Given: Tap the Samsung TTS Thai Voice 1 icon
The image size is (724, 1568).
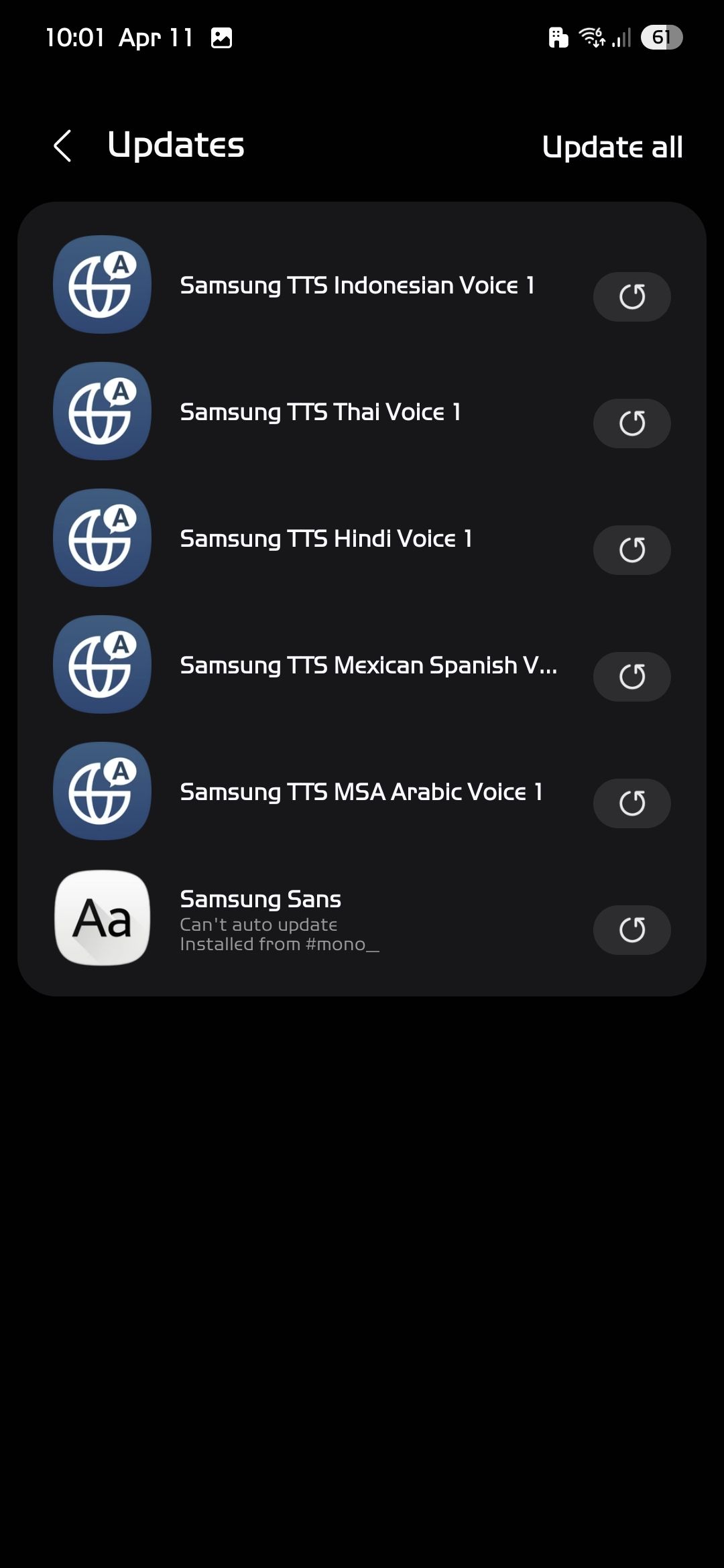Looking at the screenshot, I should coord(102,411).
